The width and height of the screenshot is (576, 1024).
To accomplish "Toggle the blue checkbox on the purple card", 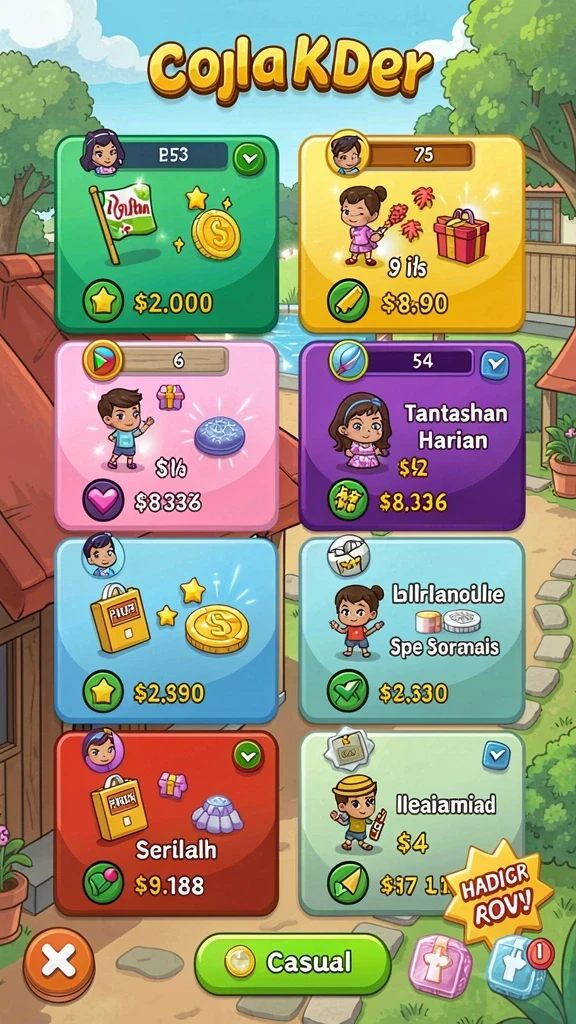I will 495,366.
